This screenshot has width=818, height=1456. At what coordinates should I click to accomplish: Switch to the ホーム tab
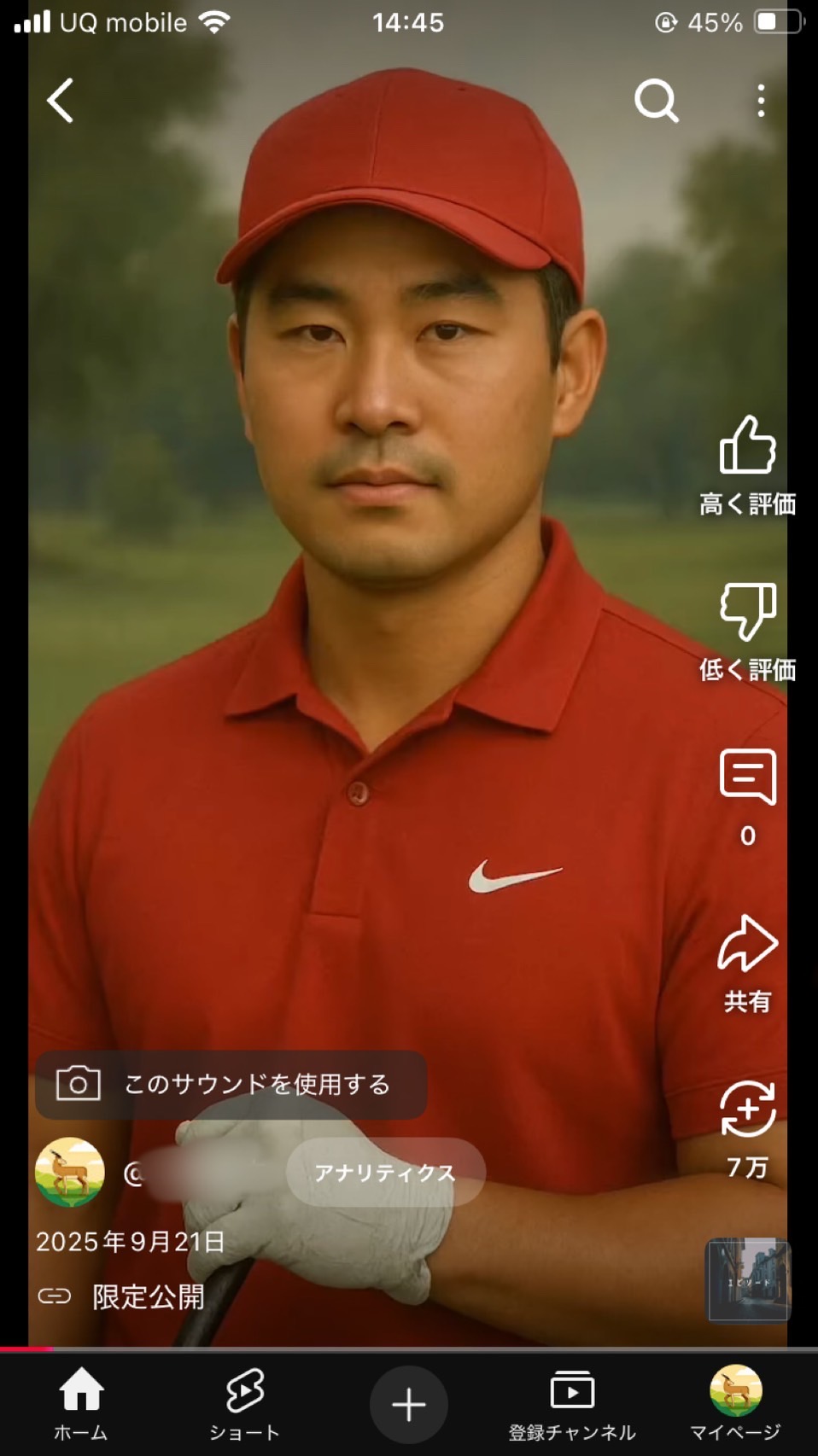81,1404
